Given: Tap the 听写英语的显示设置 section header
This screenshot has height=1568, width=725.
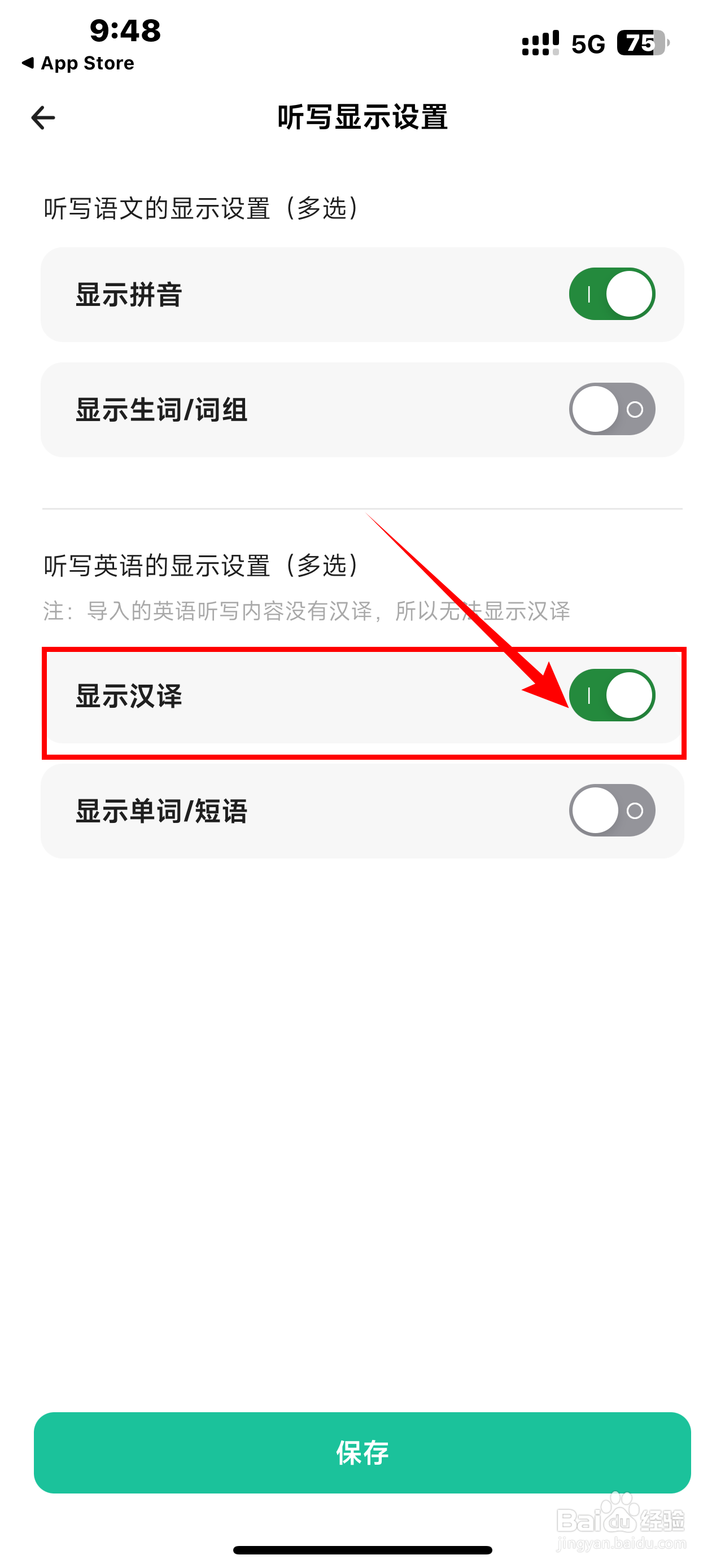Looking at the screenshot, I should (x=201, y=565).
